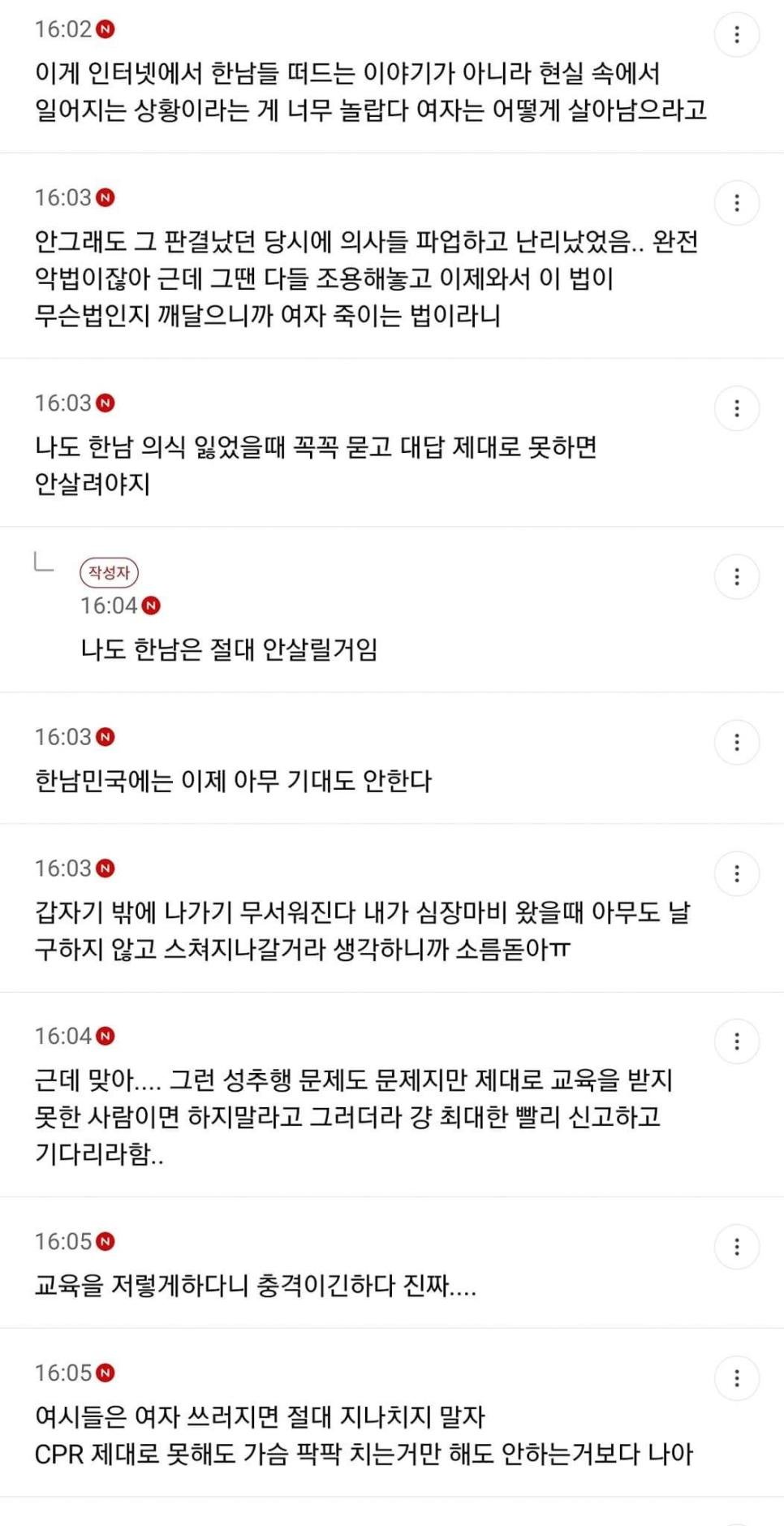Screen dimensions: 784x1526
Task: Open three-dot menu for '갑자기 밖에 나가기' comment
Action: point(736,873)
